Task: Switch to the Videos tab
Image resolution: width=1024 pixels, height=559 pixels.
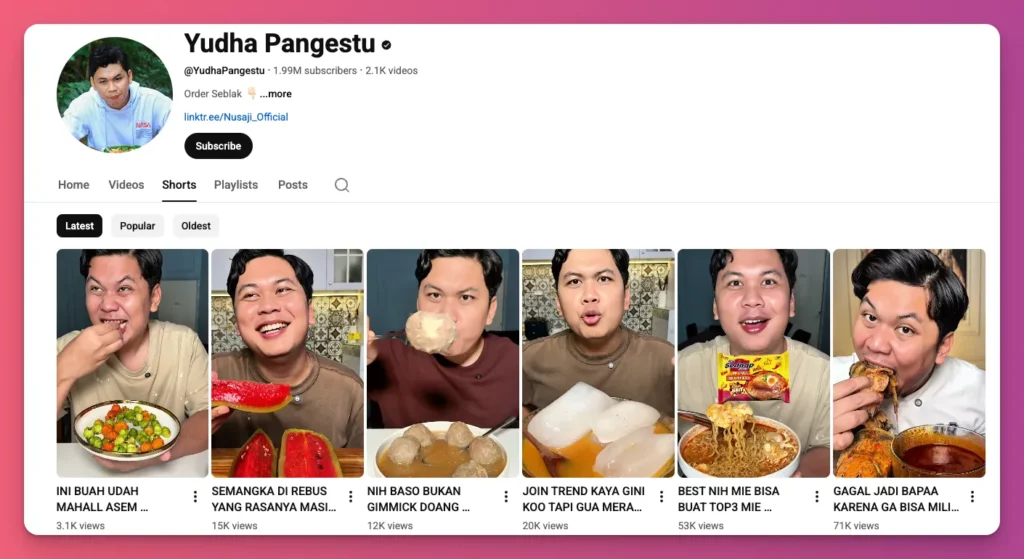Action: tap(126, 185)
